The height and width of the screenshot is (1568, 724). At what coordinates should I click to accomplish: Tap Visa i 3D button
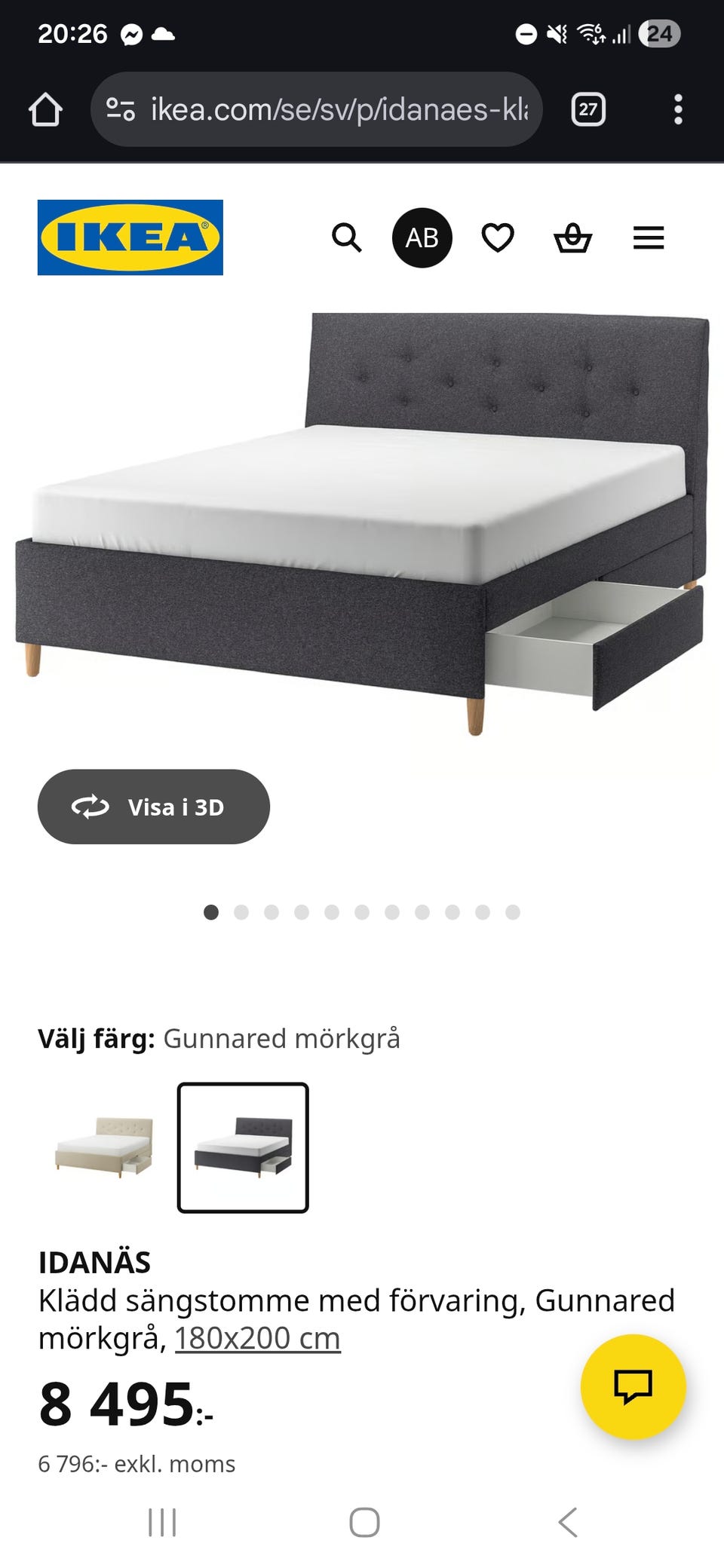pyautogui.click(x=154, y=807)
